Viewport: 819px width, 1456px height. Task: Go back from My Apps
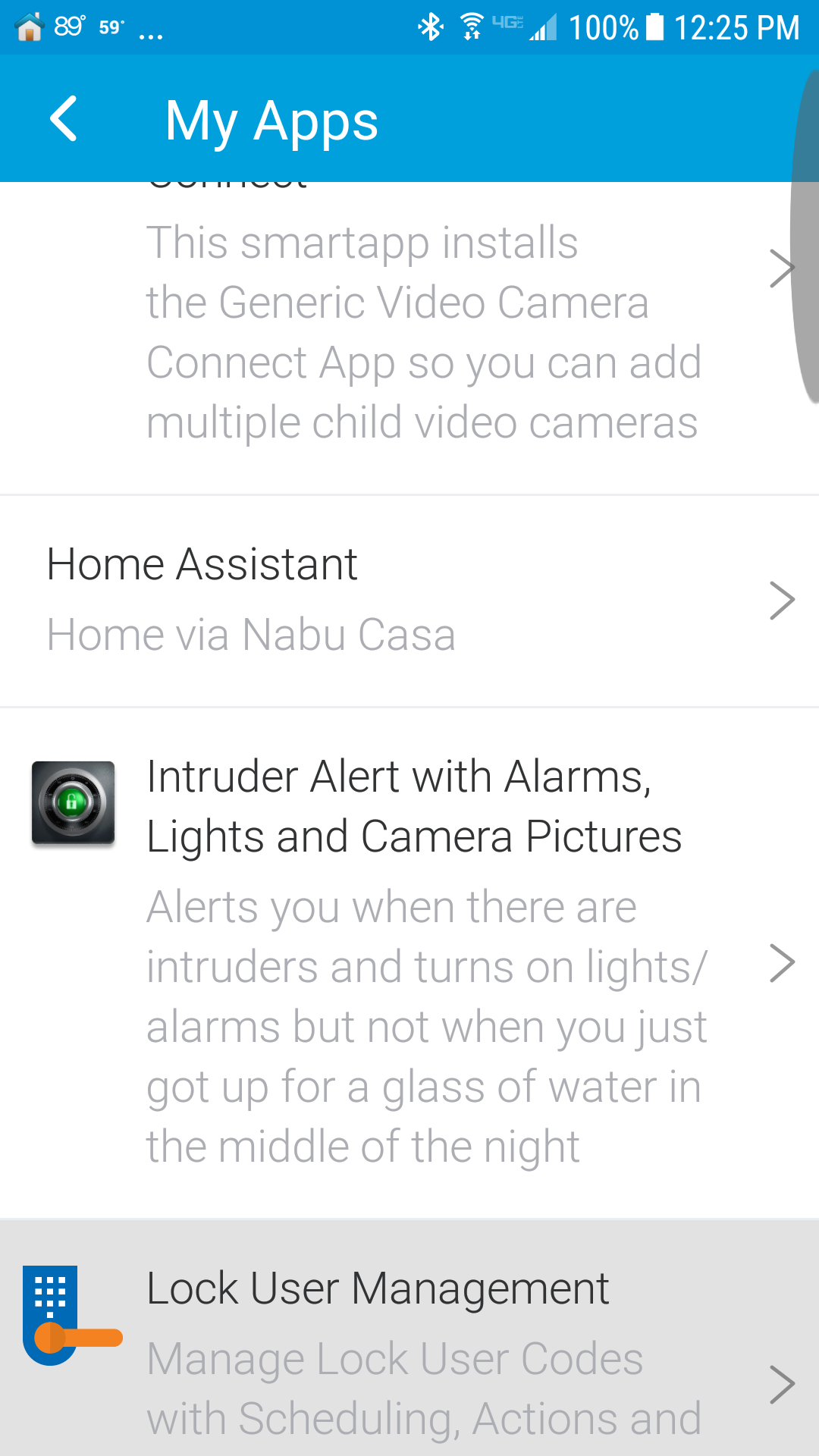pyautogui.click(x=64, y=118)
